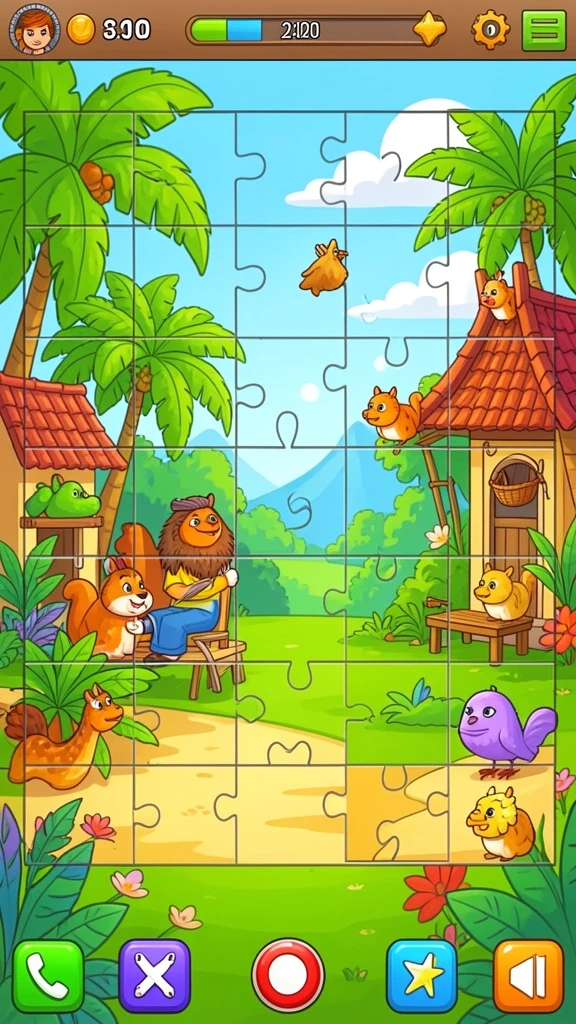Tap the red circle button
The image size is (576, 1024).
[x=288, y=976]
